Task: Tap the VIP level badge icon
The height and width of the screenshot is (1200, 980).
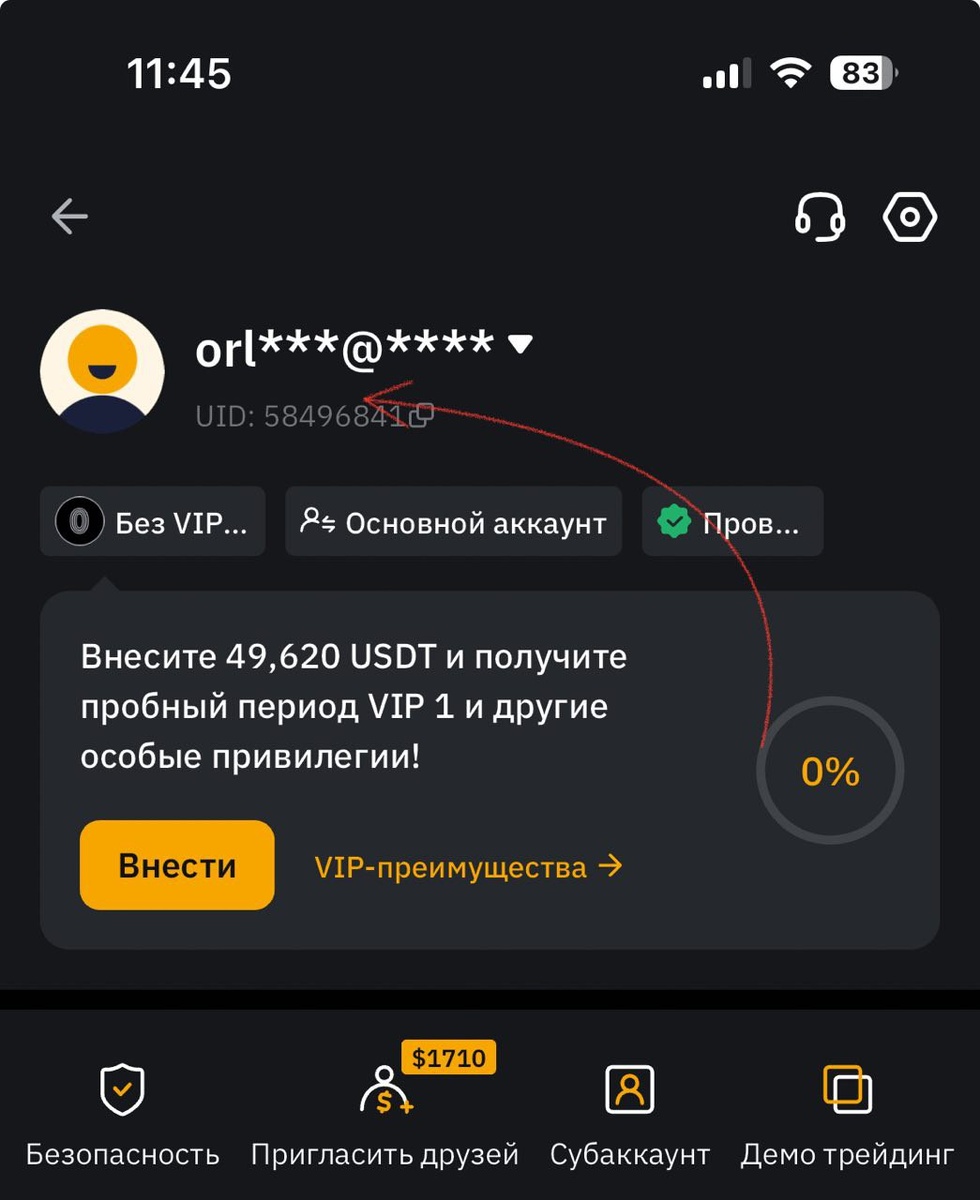Action: point(79,521)
